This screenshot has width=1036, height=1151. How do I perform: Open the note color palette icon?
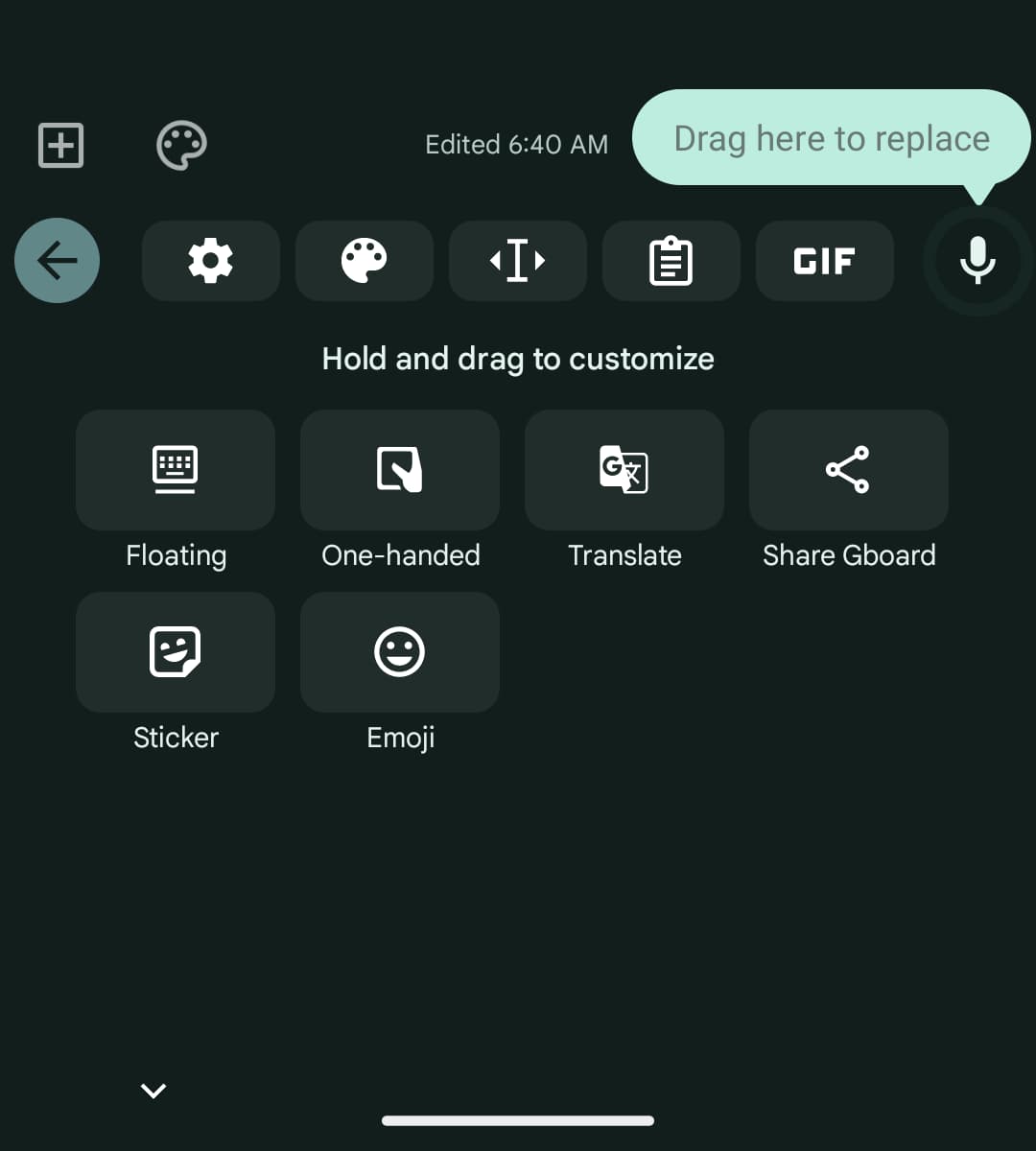pyautogui.click(x=181, y=145)
